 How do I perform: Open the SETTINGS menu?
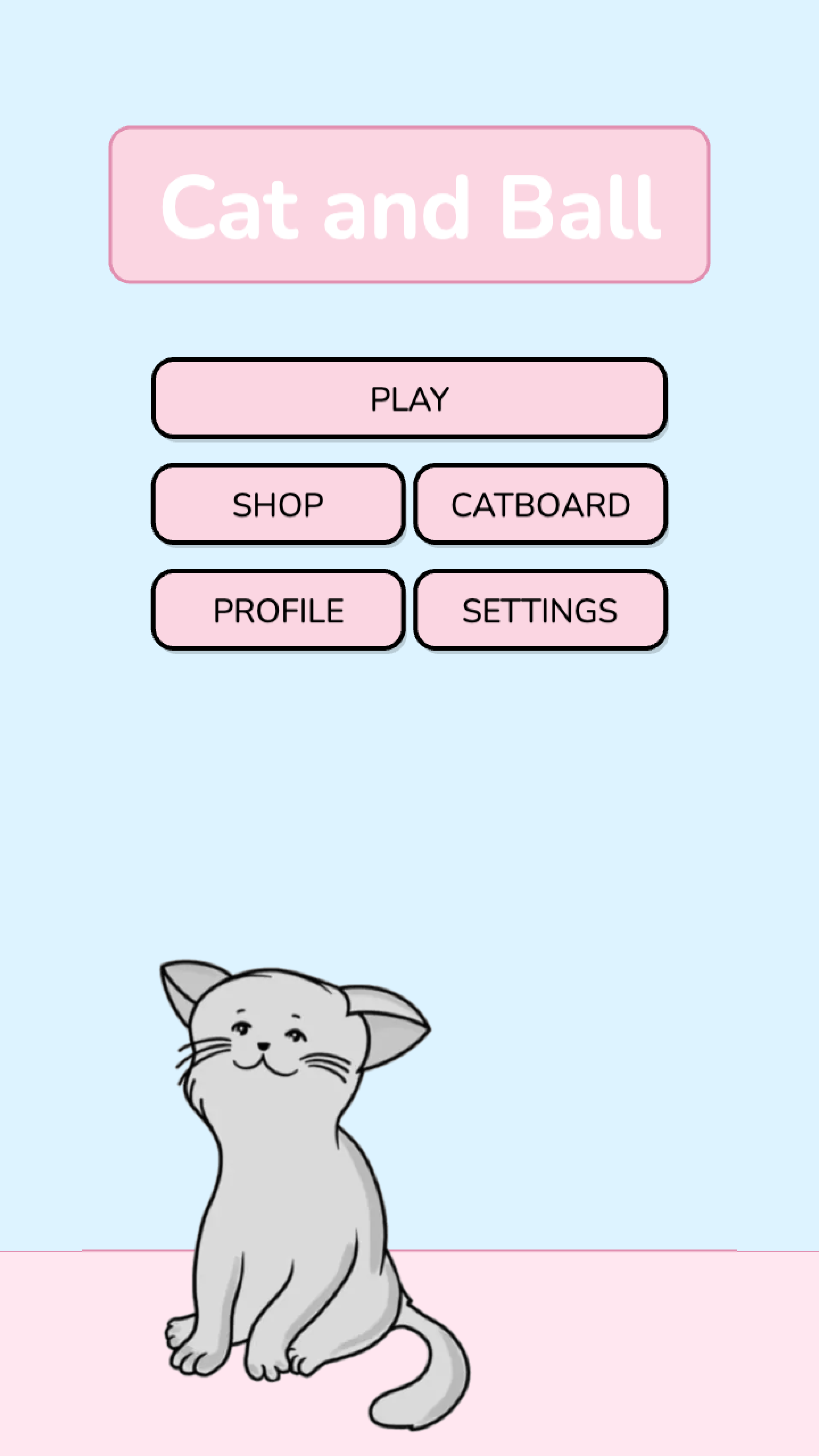pos(540,610)
